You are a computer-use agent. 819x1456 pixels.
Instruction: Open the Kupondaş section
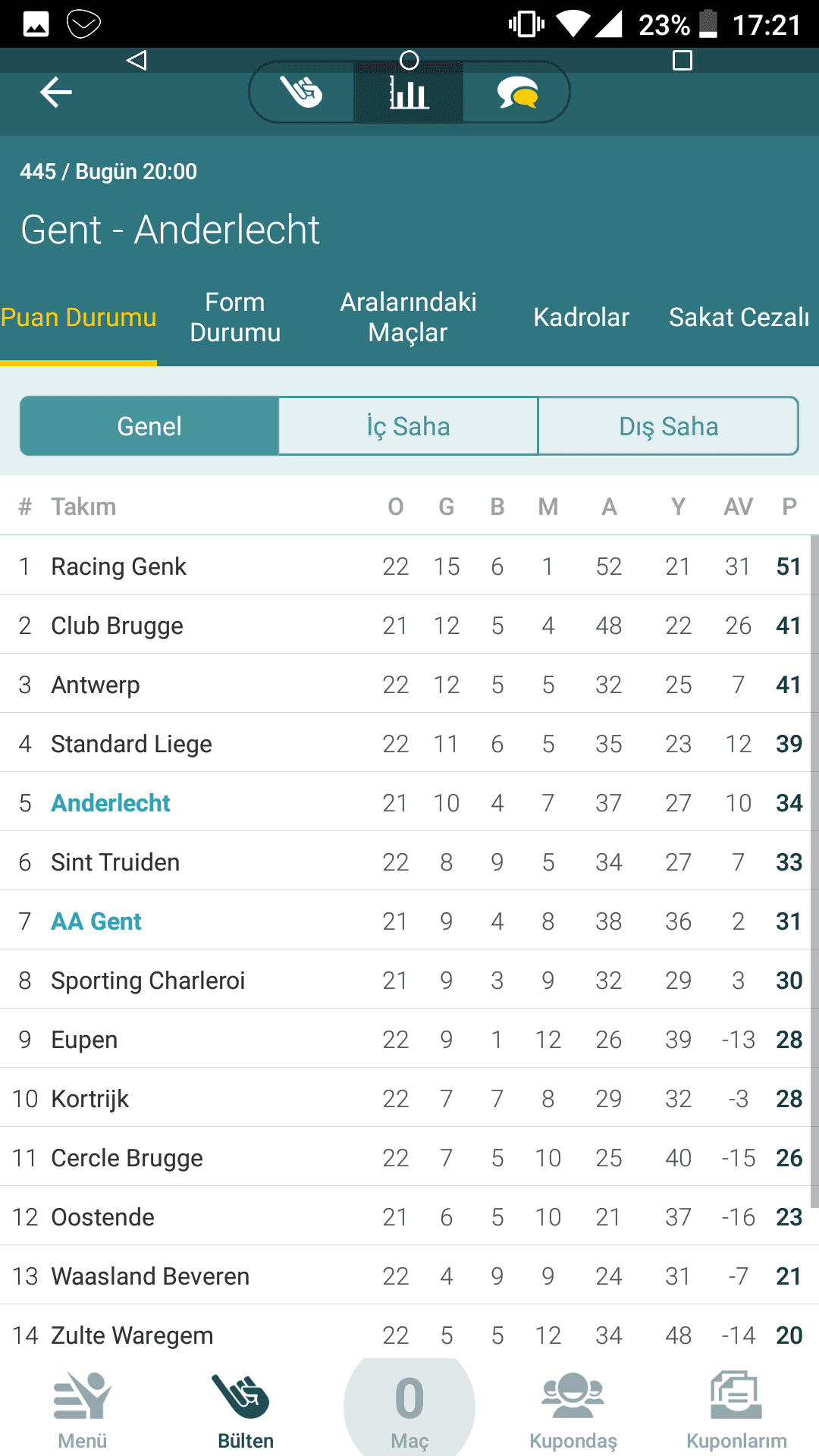(573, 1409)
